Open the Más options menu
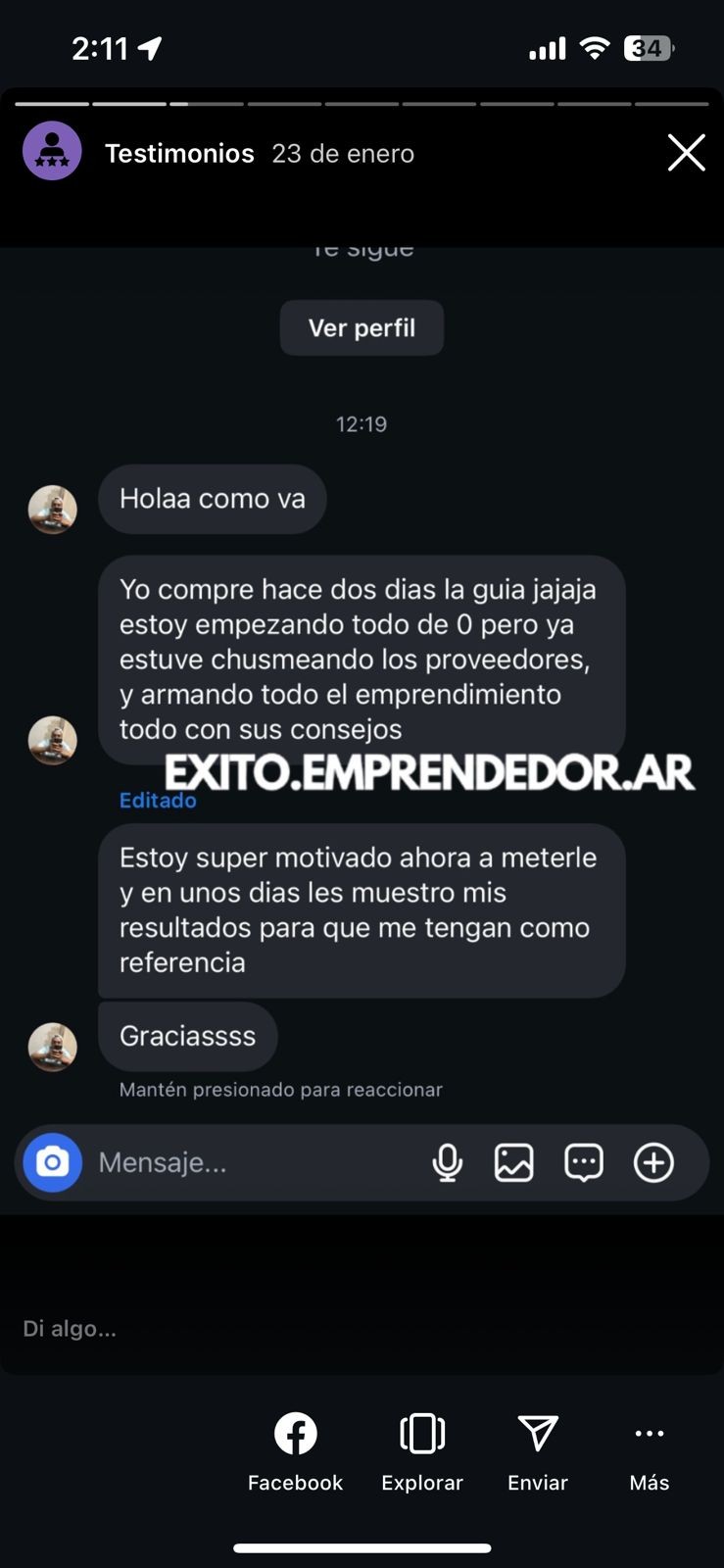This screenshot has height=1568, width=724. click(649, 1451)
